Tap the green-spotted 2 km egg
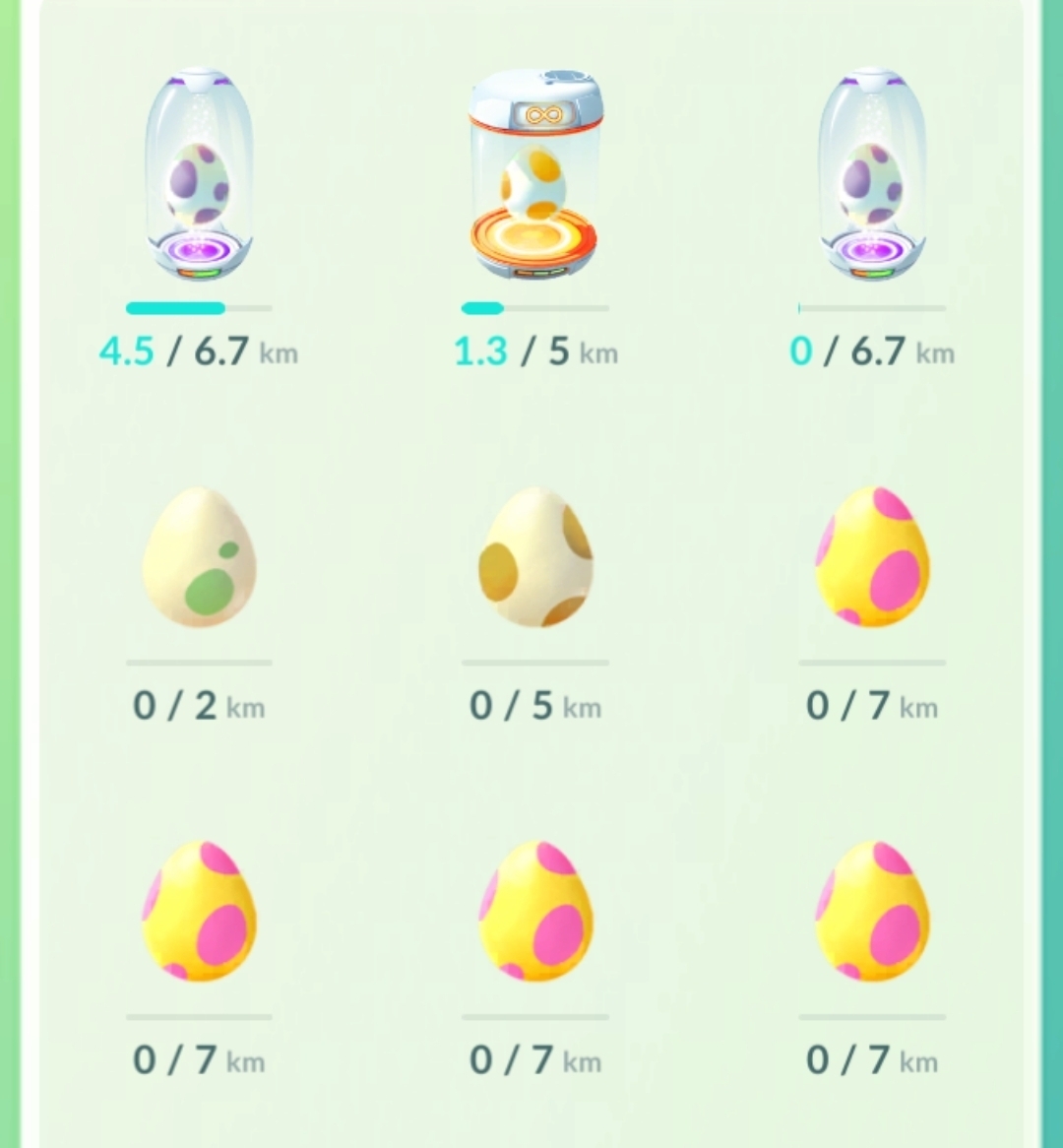 click(199, 558)
